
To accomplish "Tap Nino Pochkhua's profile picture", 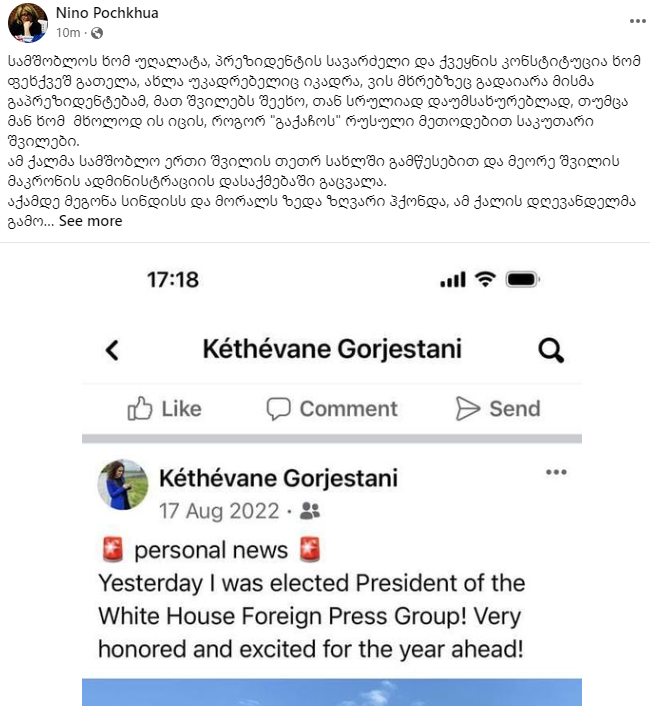I will [x=28, y=22].
